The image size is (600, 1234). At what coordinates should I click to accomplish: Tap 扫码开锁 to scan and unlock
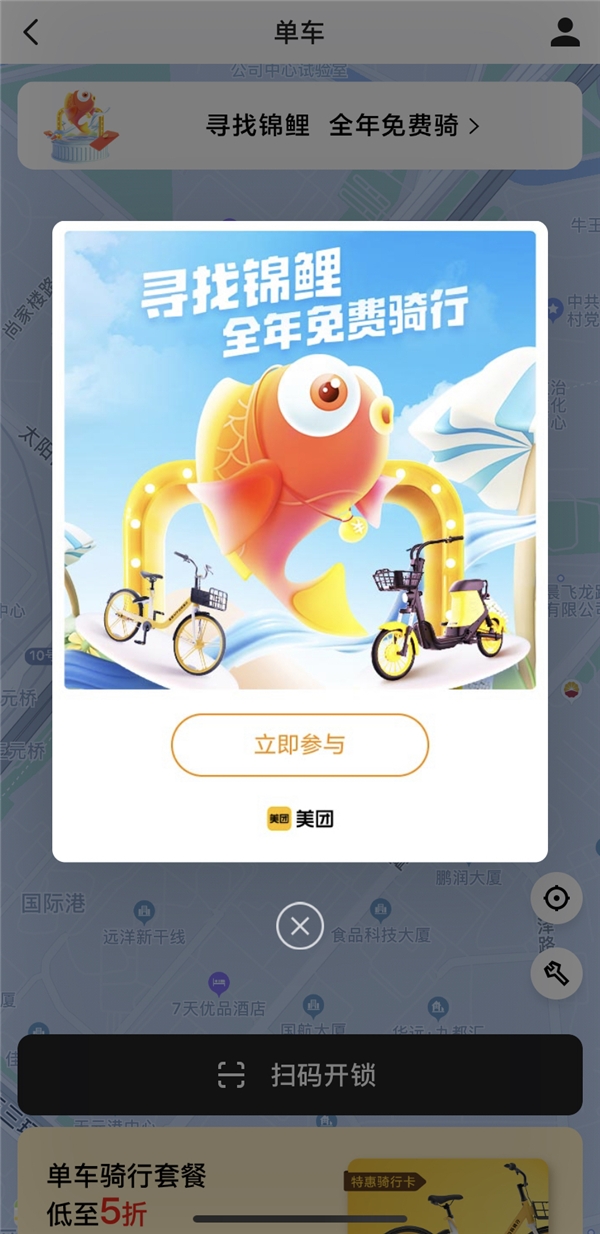click(300, 1075)
